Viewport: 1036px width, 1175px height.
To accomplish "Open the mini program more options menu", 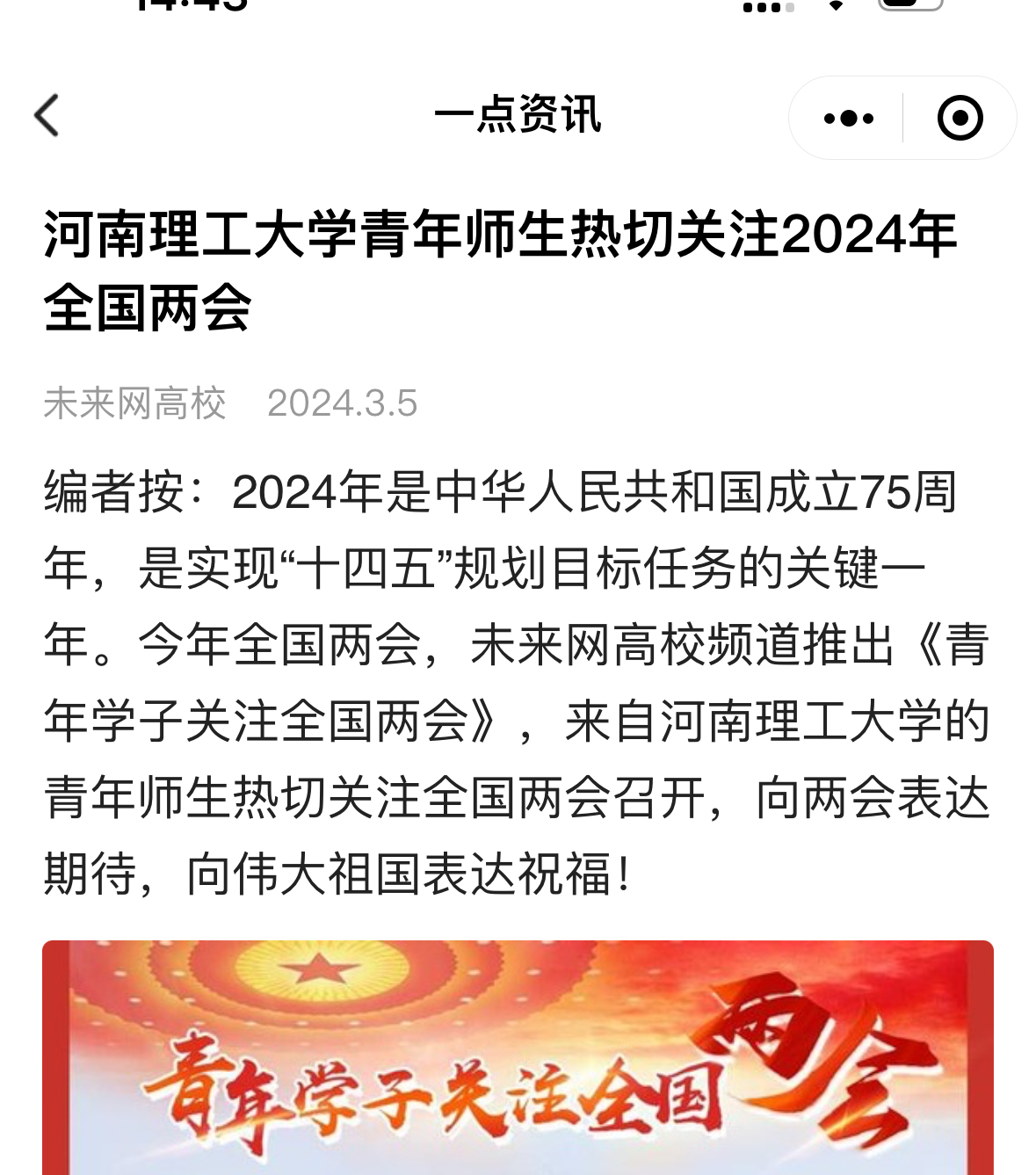I will coord(848,118).
